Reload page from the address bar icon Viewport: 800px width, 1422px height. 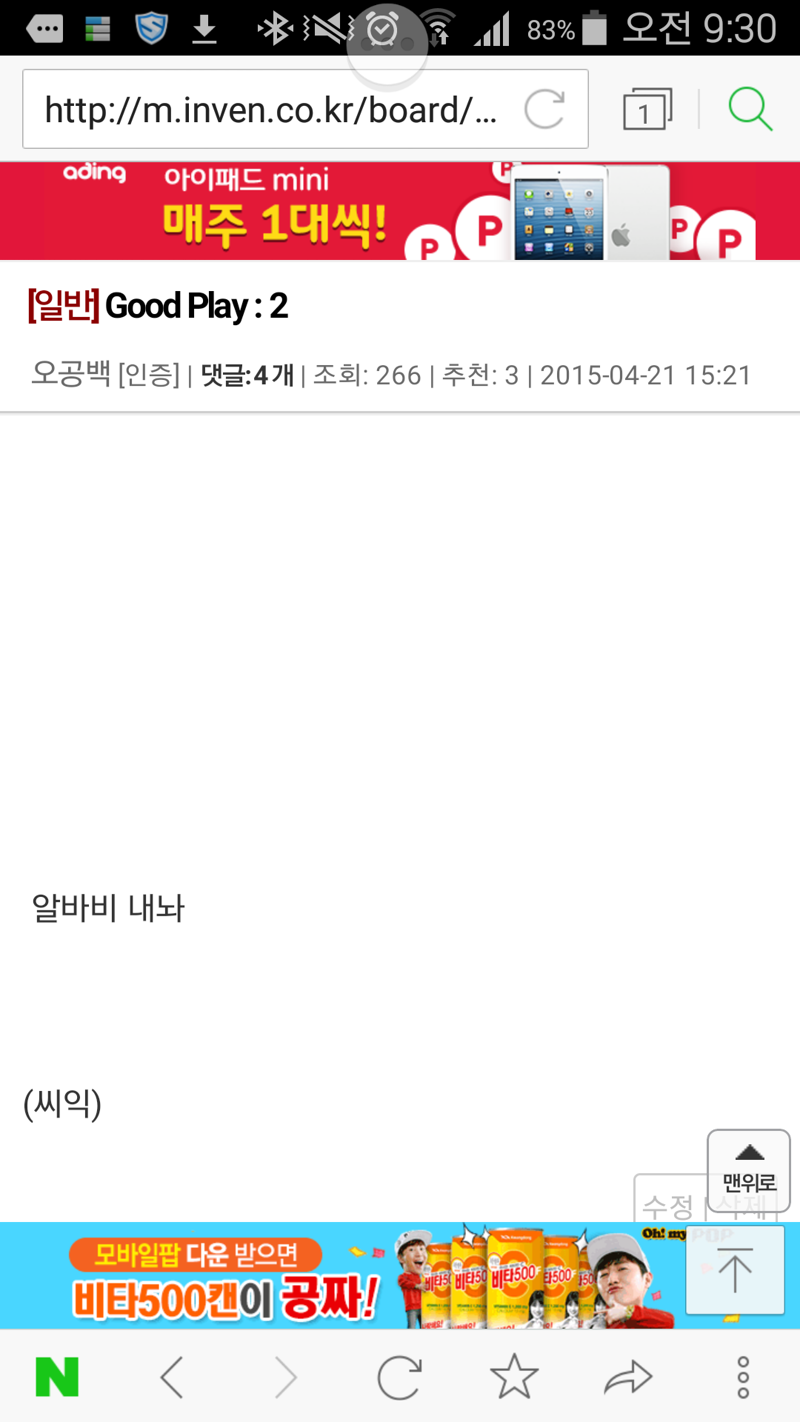pos(545,109)
